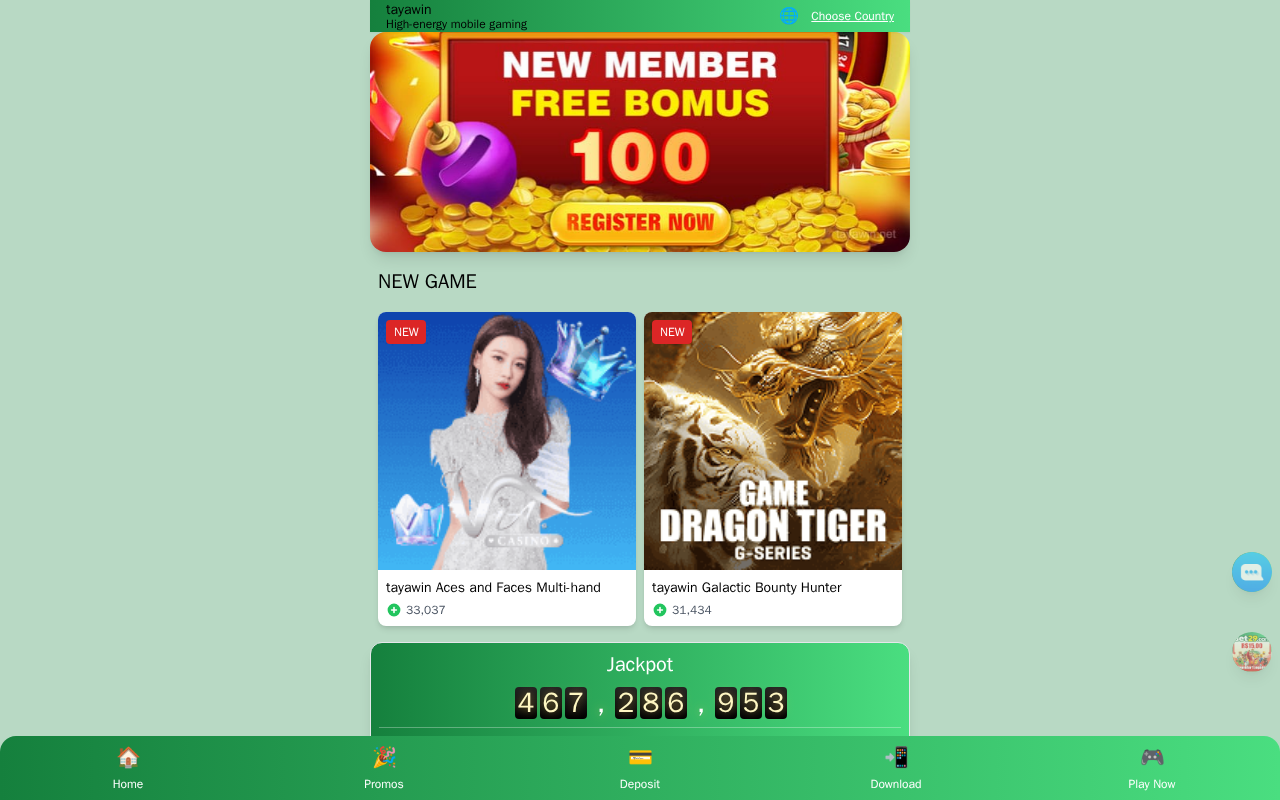The image size is (1280, 800).
Task: Open the Deposit tab
Action: [x=640, y=768]
